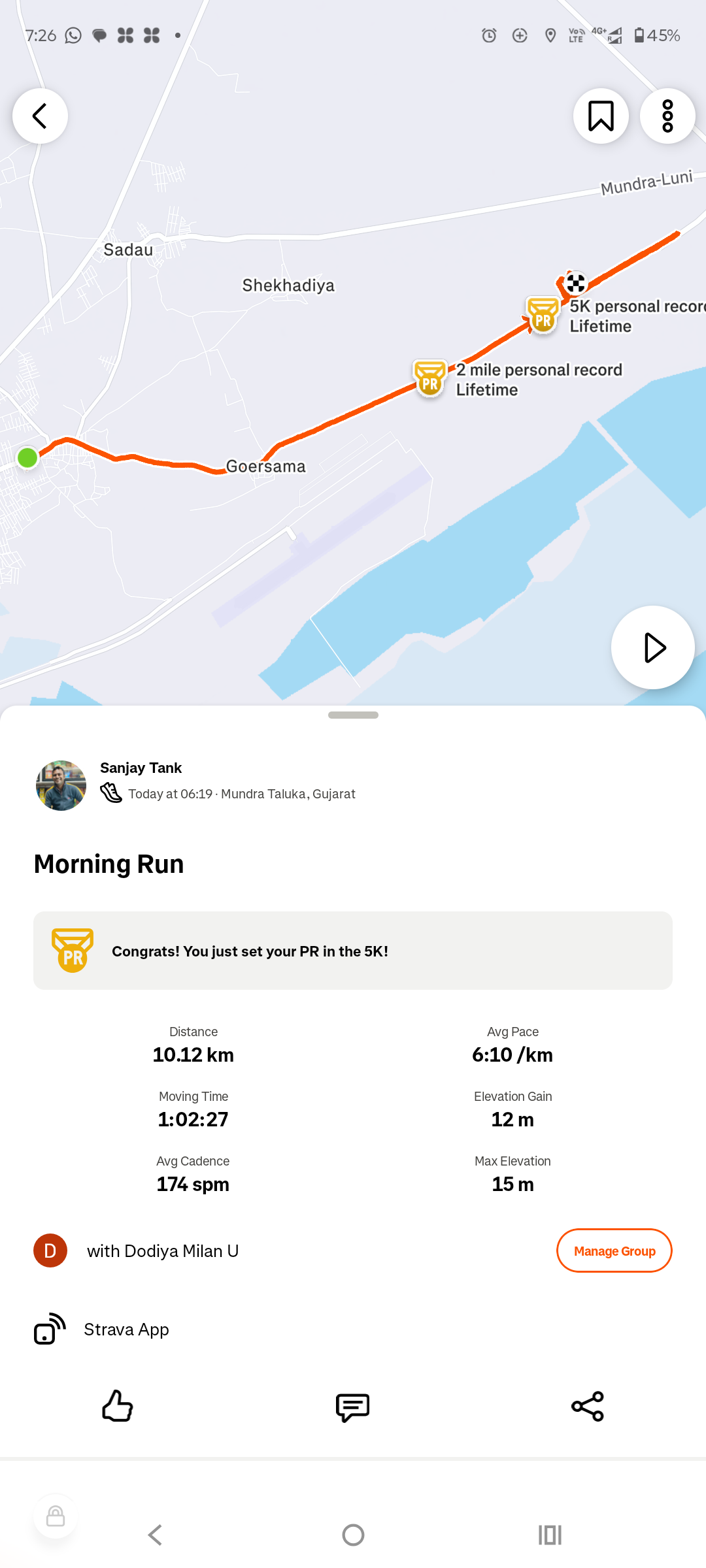Viewport: 706px width, 1568px height.
Task: Tap the Manage Group button
Action: click(x=614, y=1250)
